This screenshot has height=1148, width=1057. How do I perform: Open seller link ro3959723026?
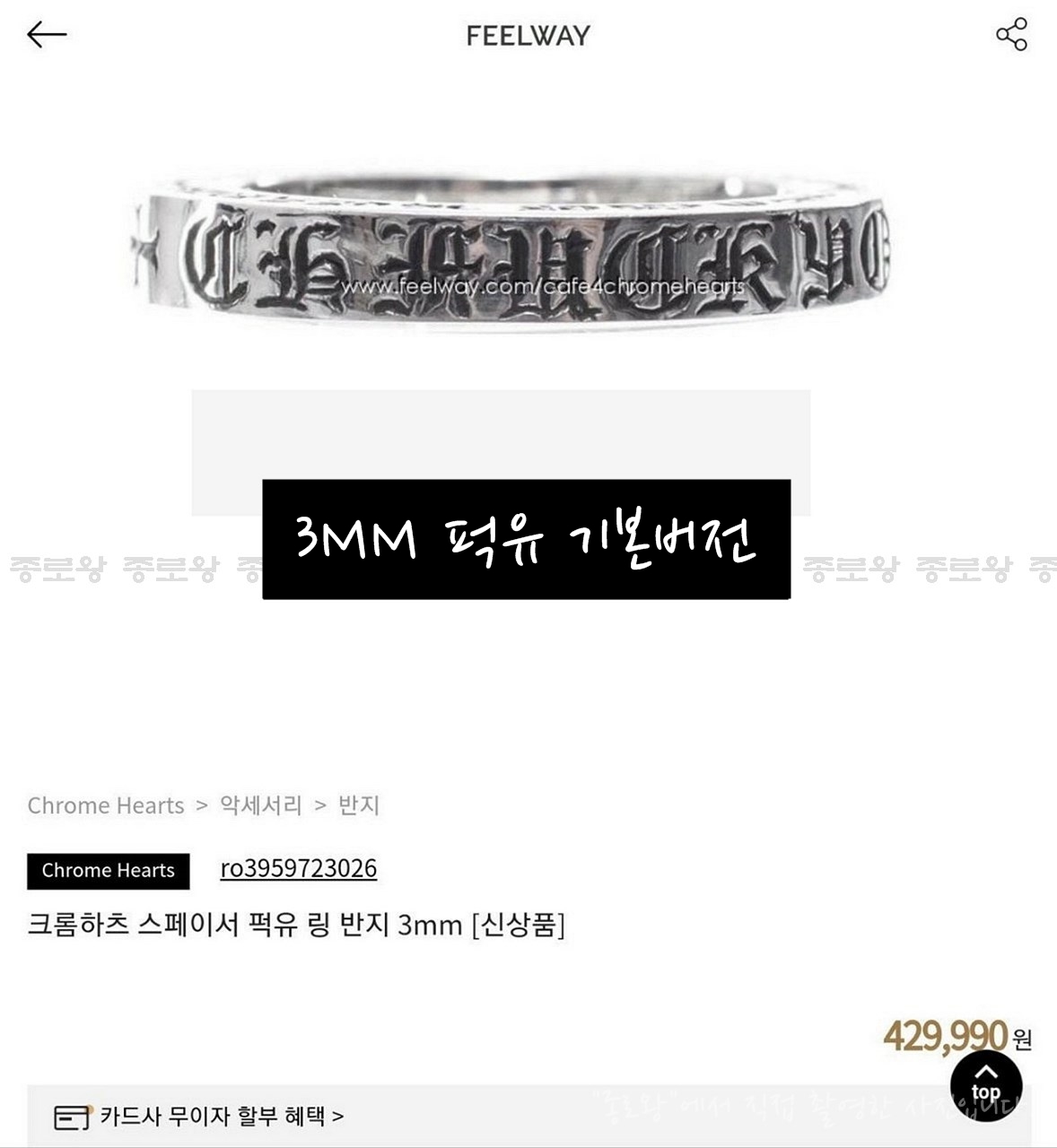298,868
